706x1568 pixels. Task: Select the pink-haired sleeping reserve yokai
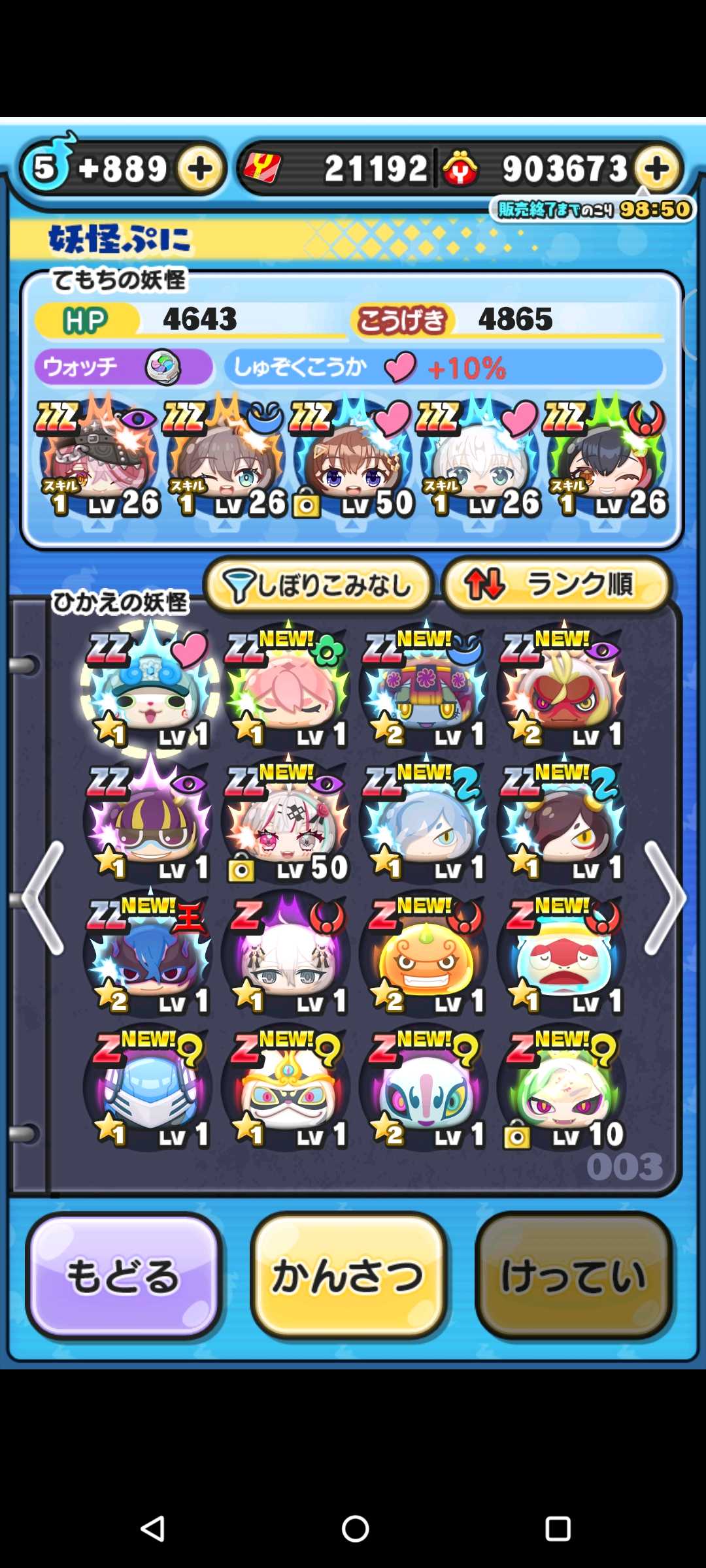(x=286, y=686)
